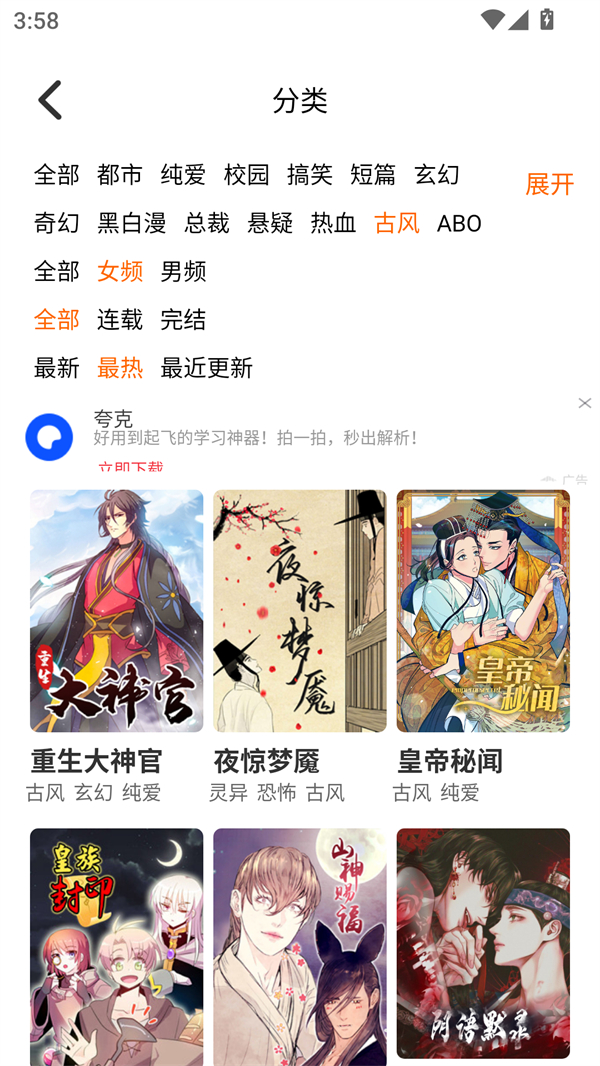Viewport: 600px width, 1066px height.
Task: Open the comic 夜惊梦魇
Action: 299,610
